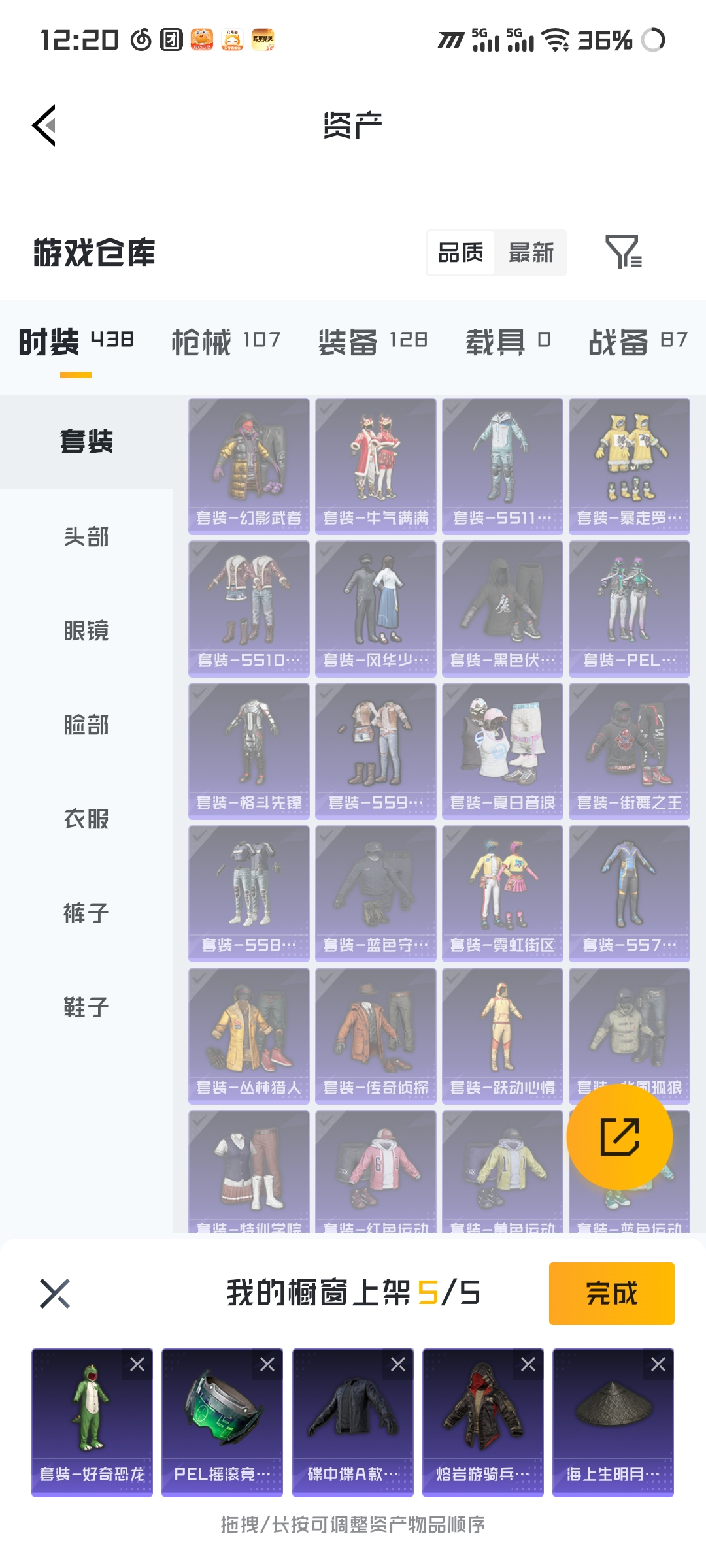This screenshot has width=706, height=1568.
Task: Remove PEL摇滚竞 helmet from the showcase
Action: point(267,1364)
